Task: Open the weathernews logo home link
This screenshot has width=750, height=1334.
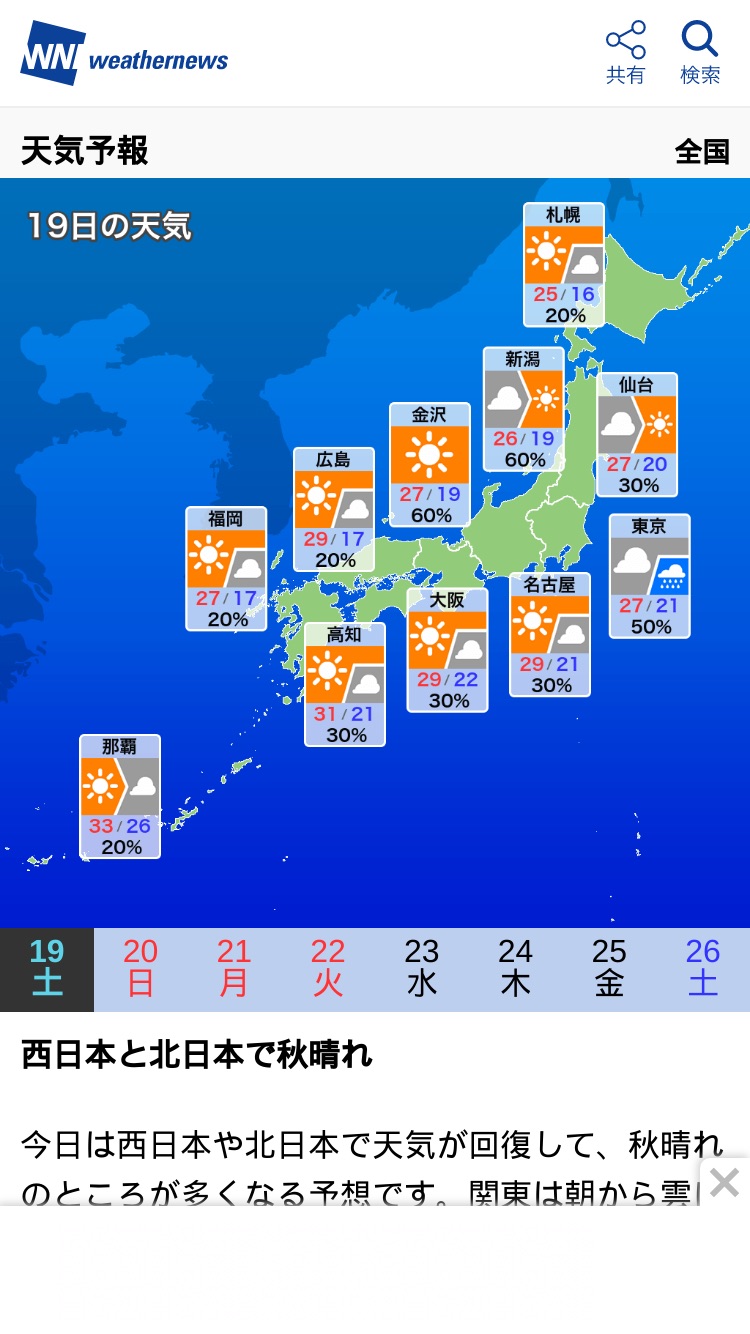Action: (124, 53)
